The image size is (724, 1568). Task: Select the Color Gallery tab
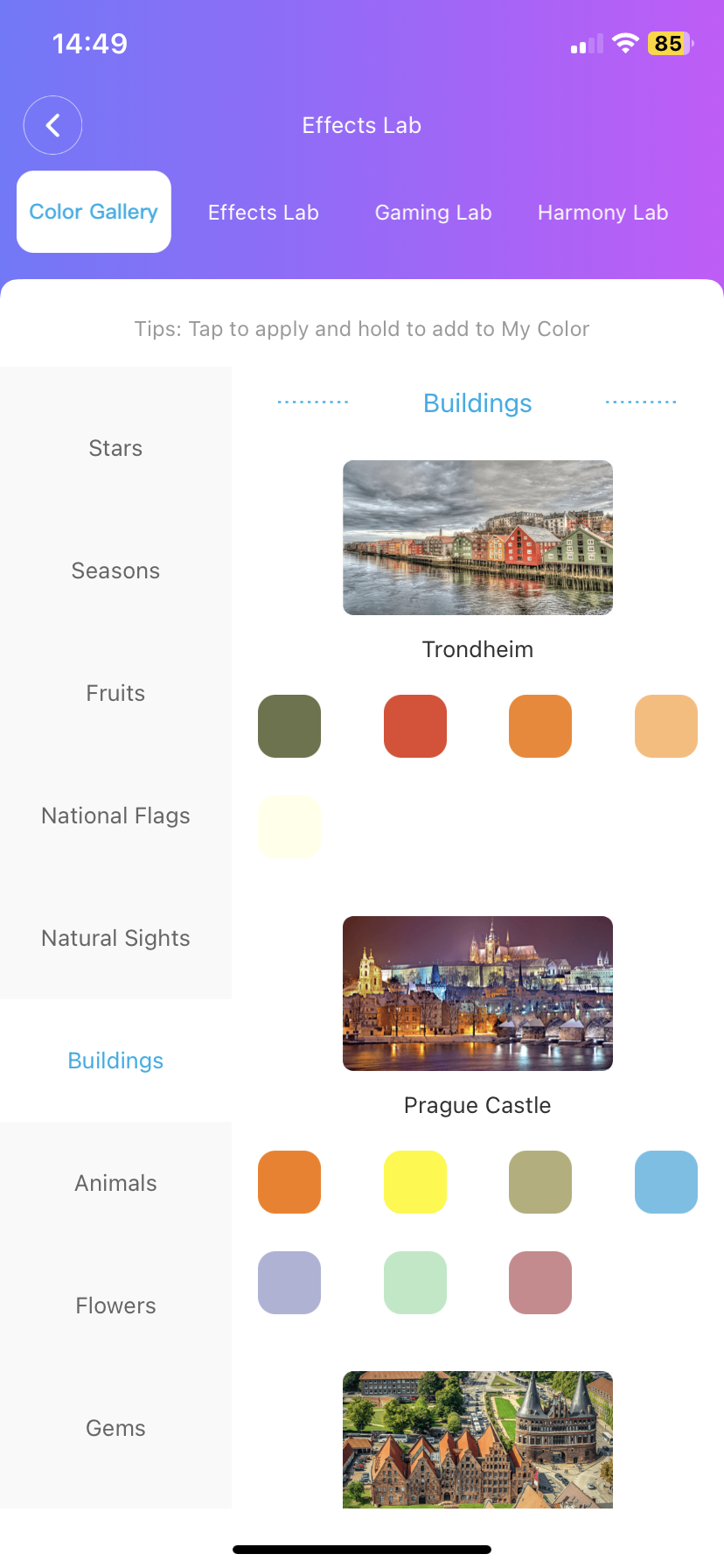pyautogui.click(x=94, y=212)
